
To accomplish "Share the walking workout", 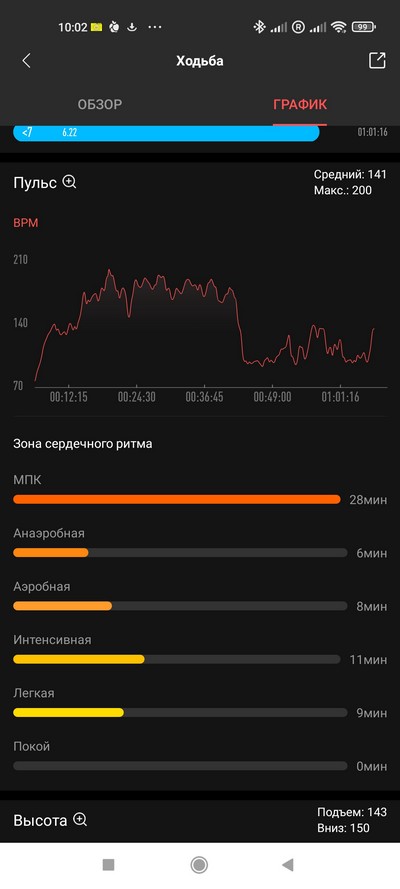I will (x=377, y=61).
